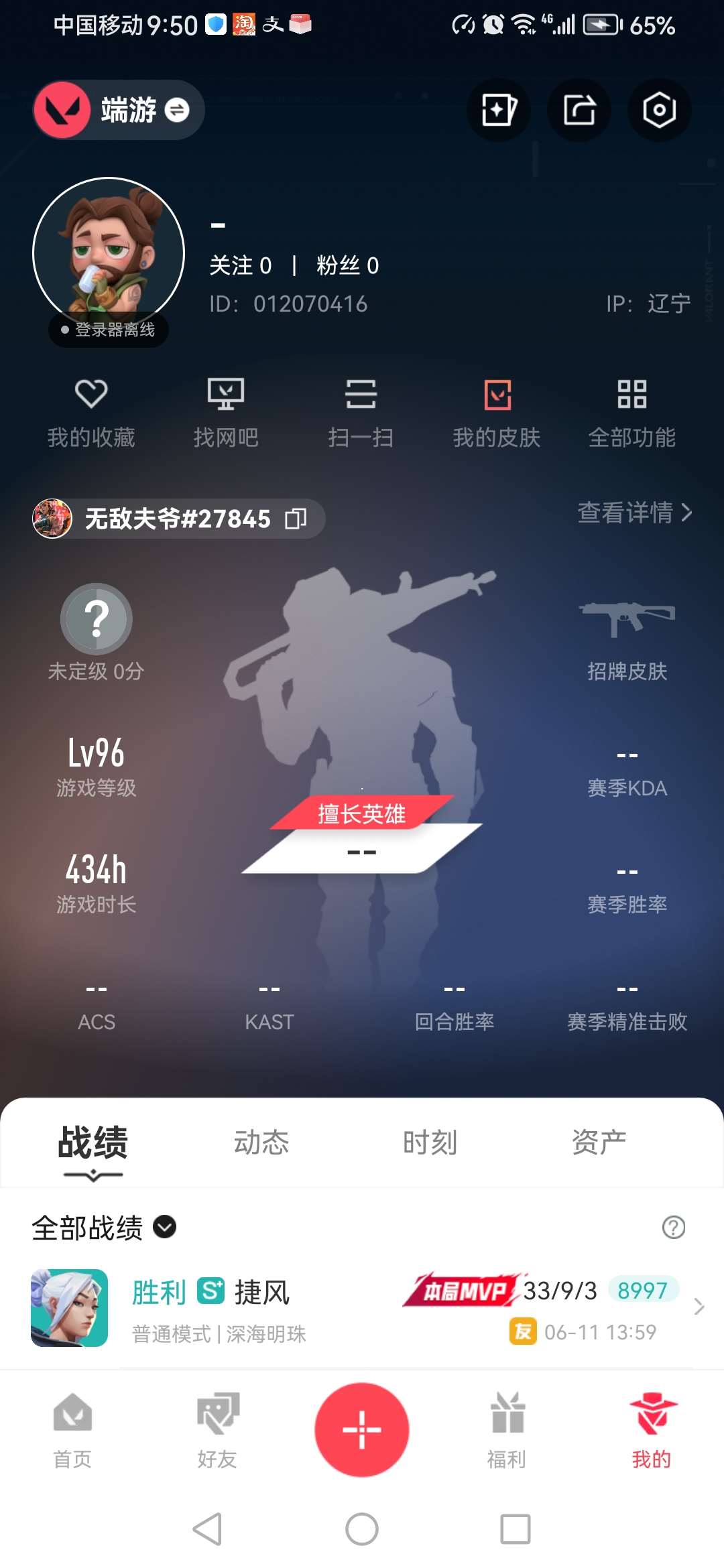Expand the 全部战绩 filter dropdown
The height and width of the screenshot is (1568, 724).
coord(164,1227)
